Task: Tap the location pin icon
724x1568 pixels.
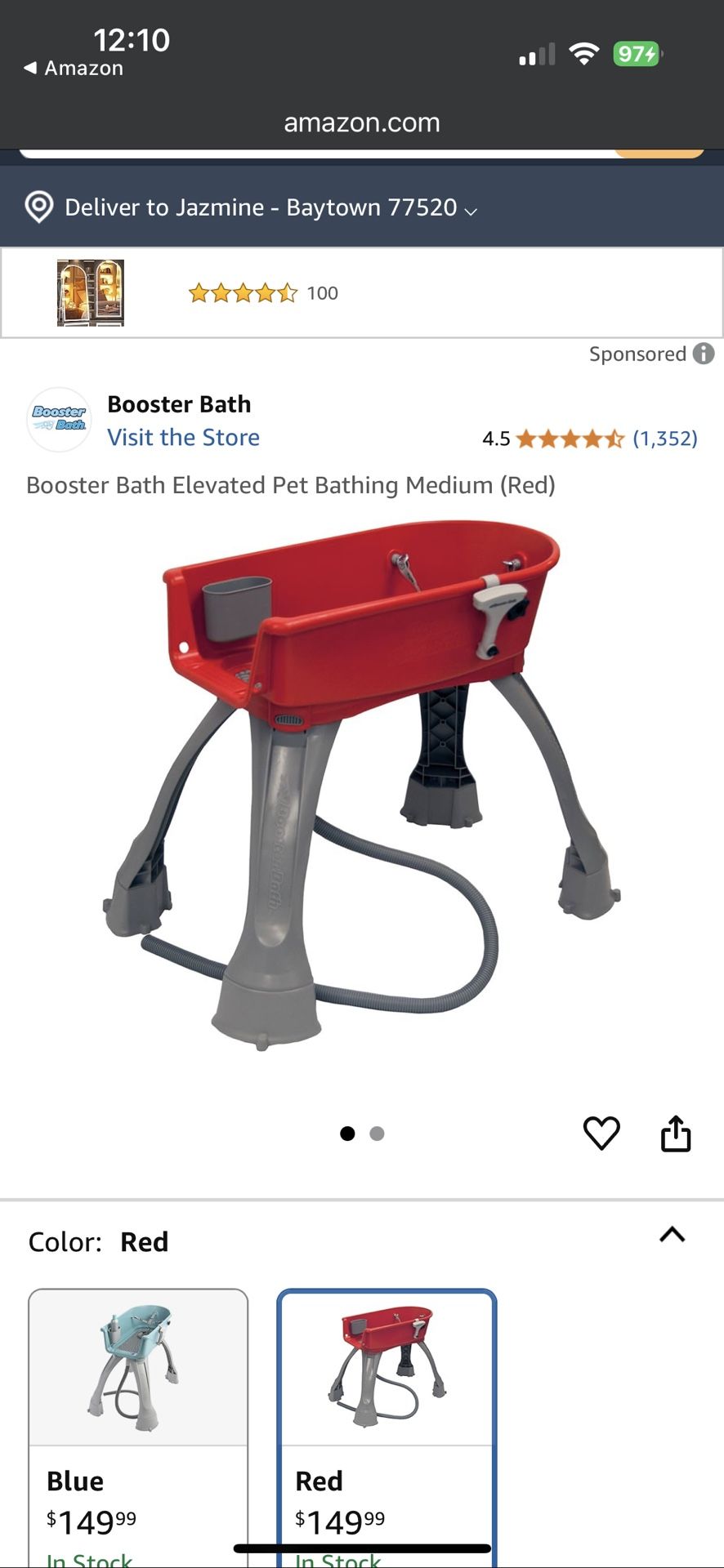Action: click(38, 207)
